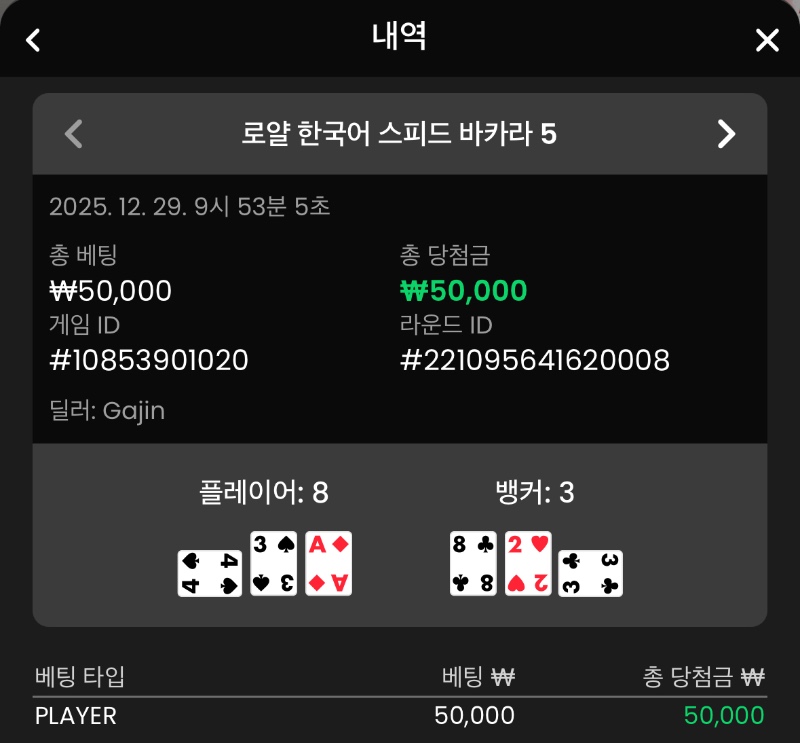Show the next game round record
Screen dimensions: 800x743
[x=727, y=134]
